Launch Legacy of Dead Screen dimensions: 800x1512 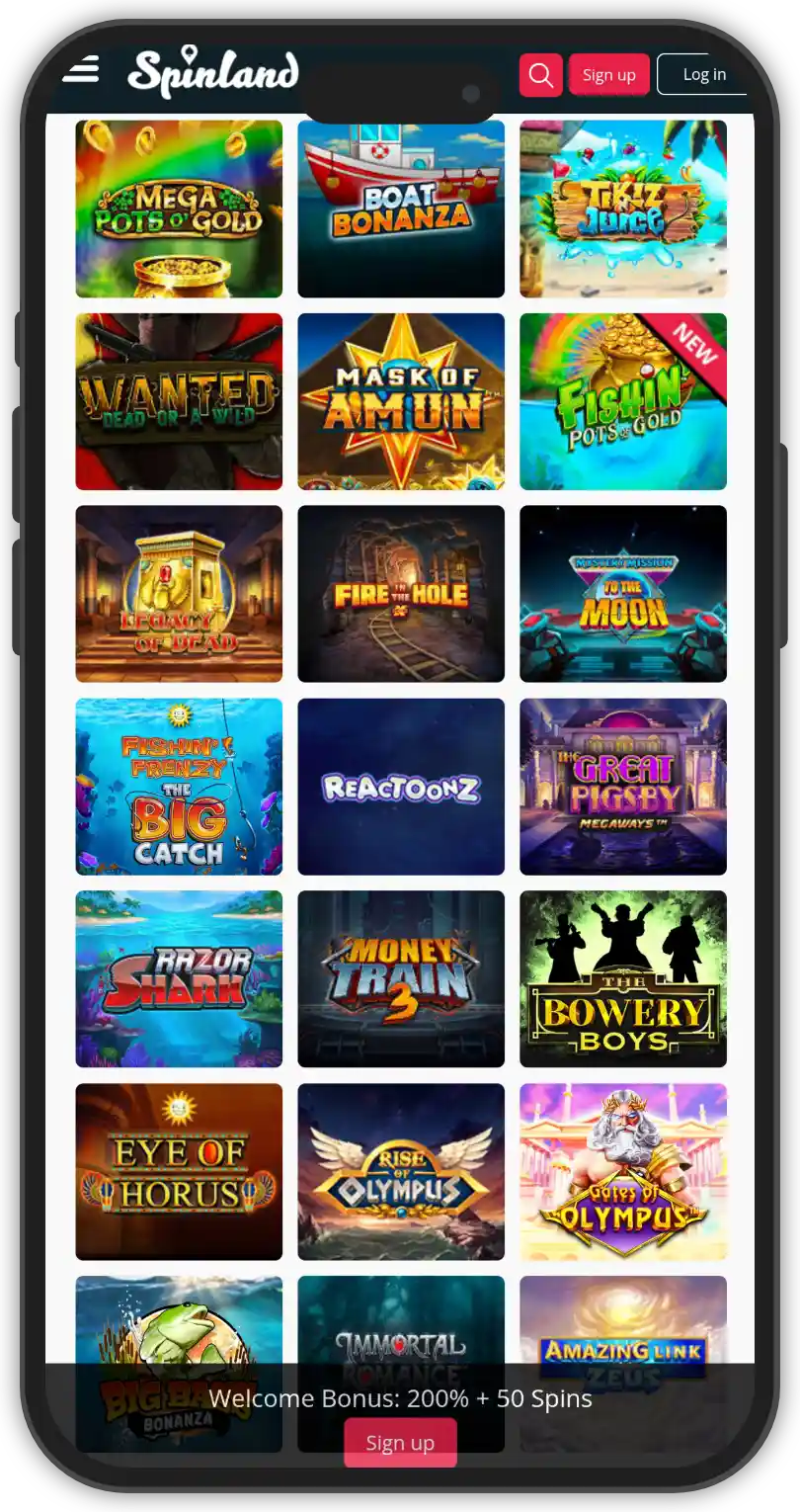pyautogui.click(x=179, y=594)
